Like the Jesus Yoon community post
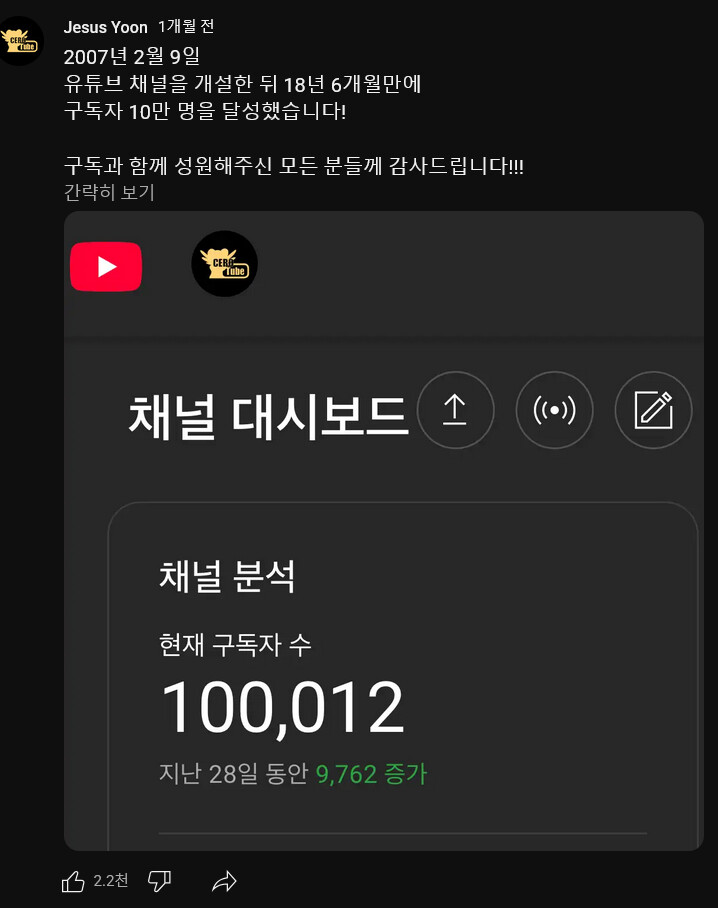Image resolution: width=718 pixels, height=908 pixels. pos(74,881)
